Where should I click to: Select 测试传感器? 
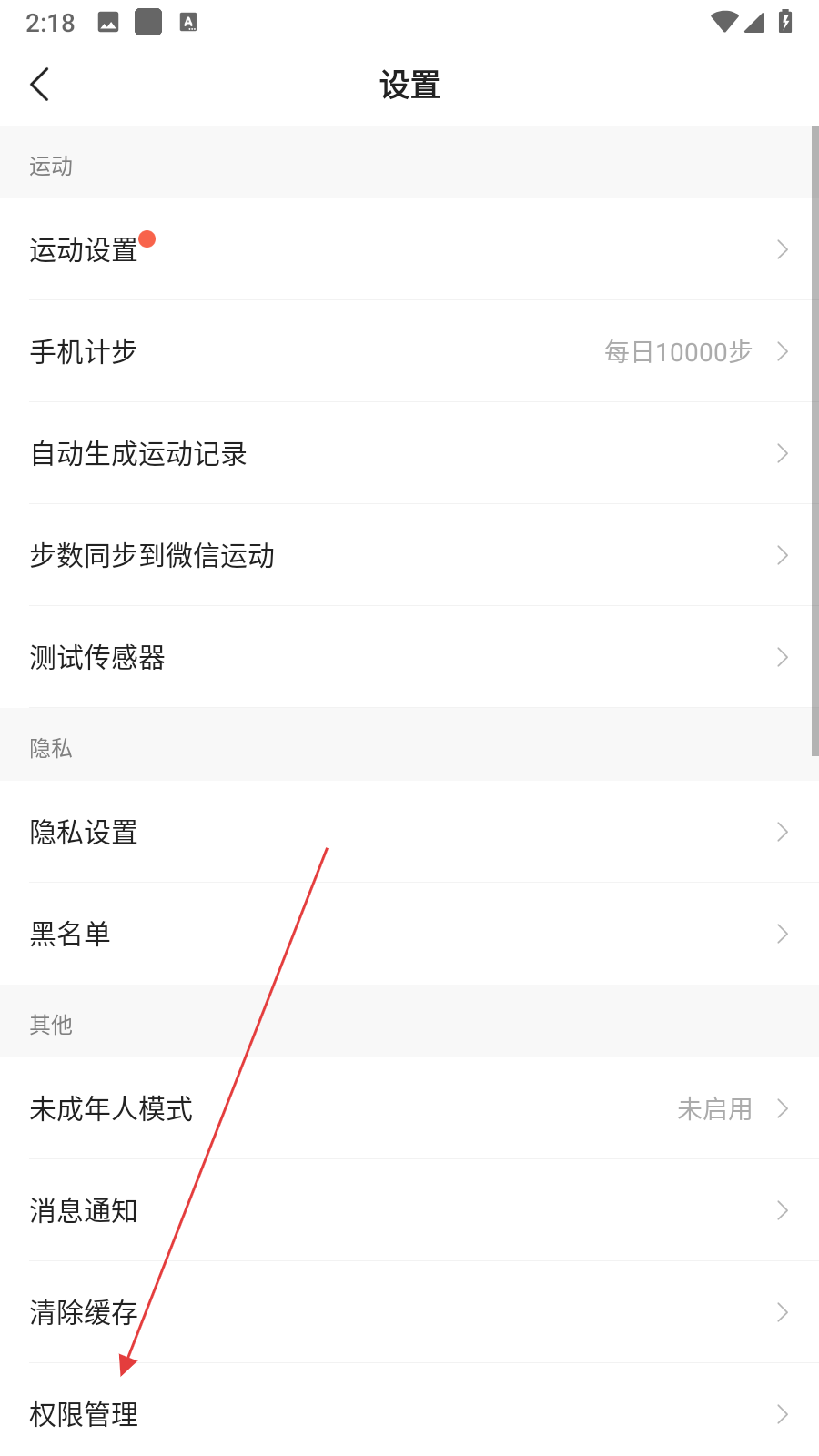[409, 657]
